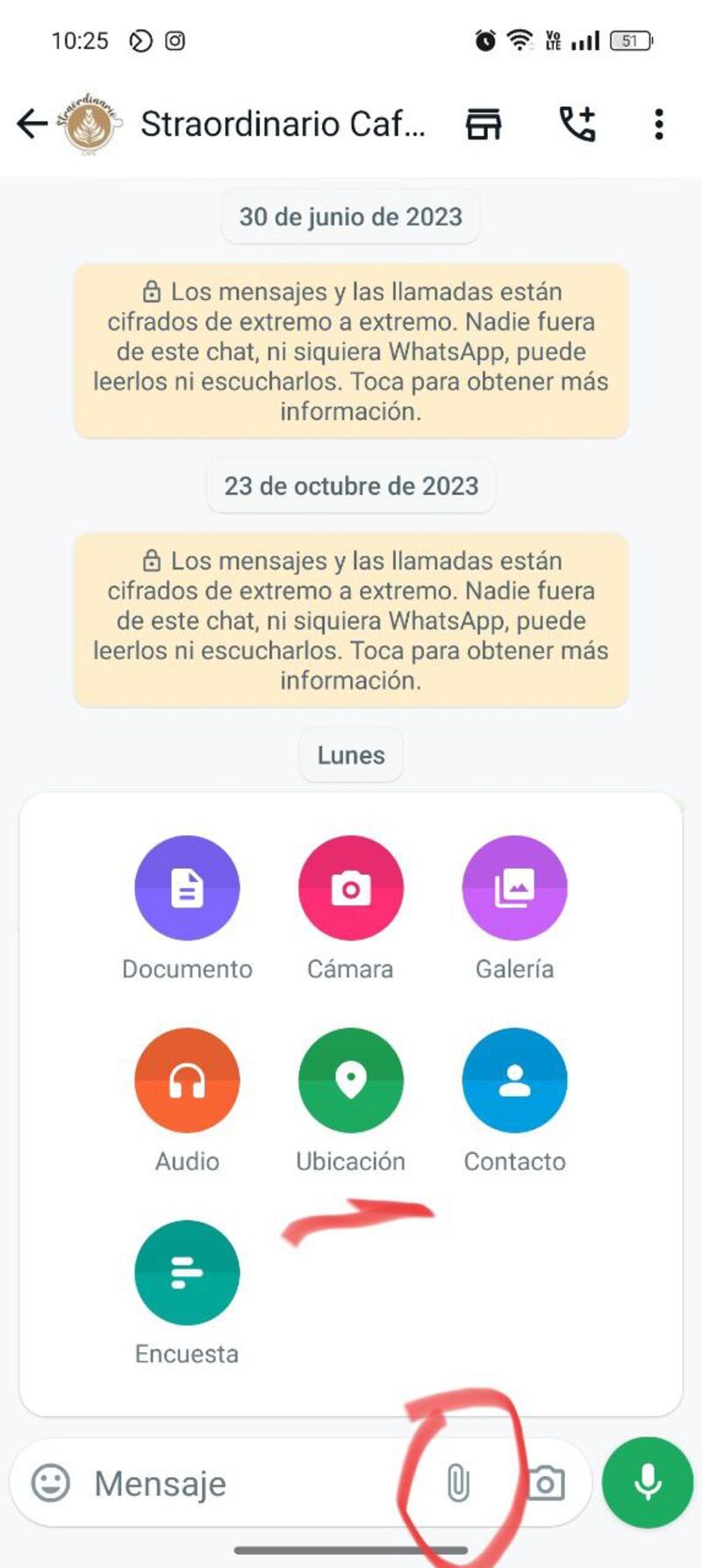The image size is (702, 1568).
Task: Open the Documento attachment option
Action: click(x=187, y=887)
